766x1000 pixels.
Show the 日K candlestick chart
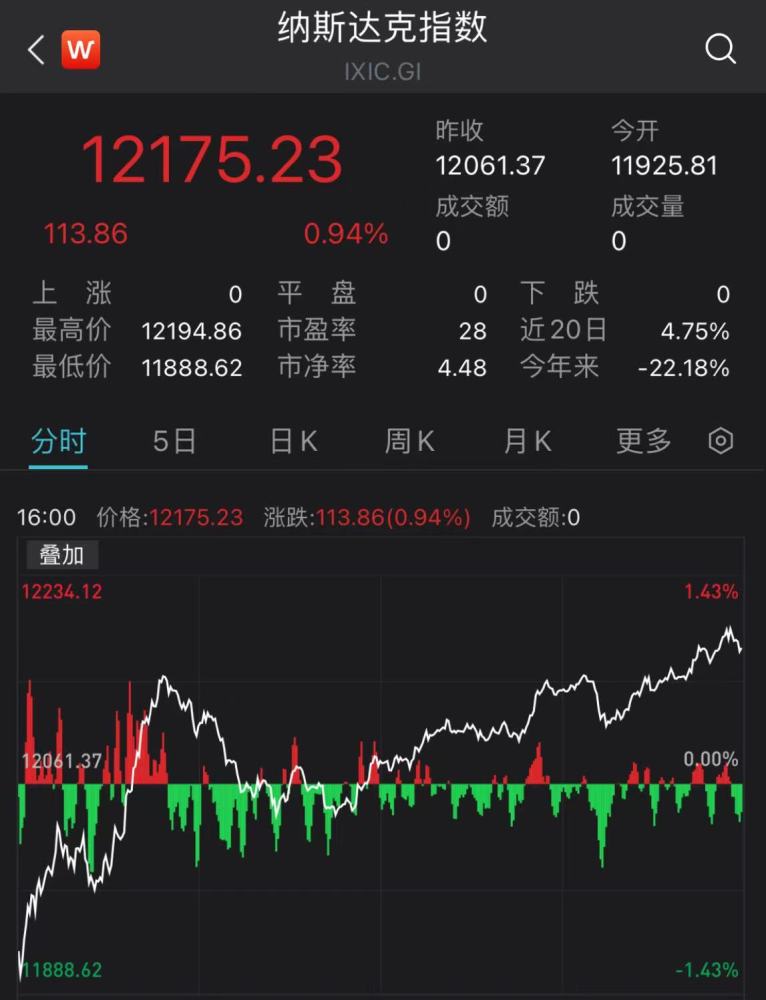tap(294, 441)
